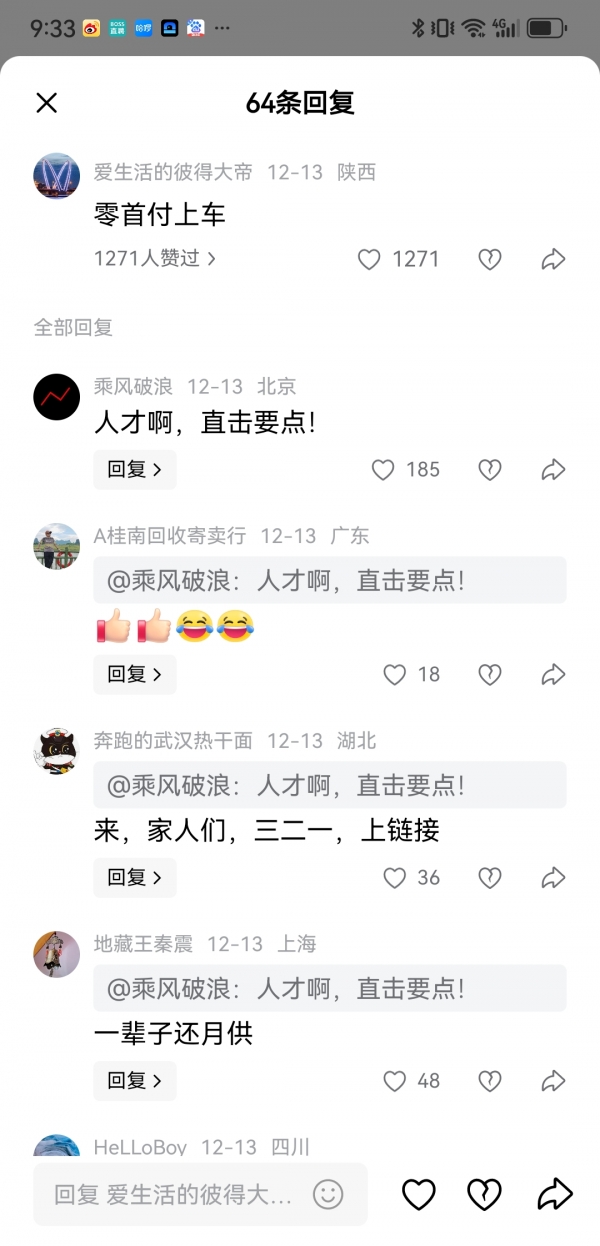Reply to 乘风破浪's comment
The image size is (600, 1246).
pyautogui.click(x=134, y=469)
